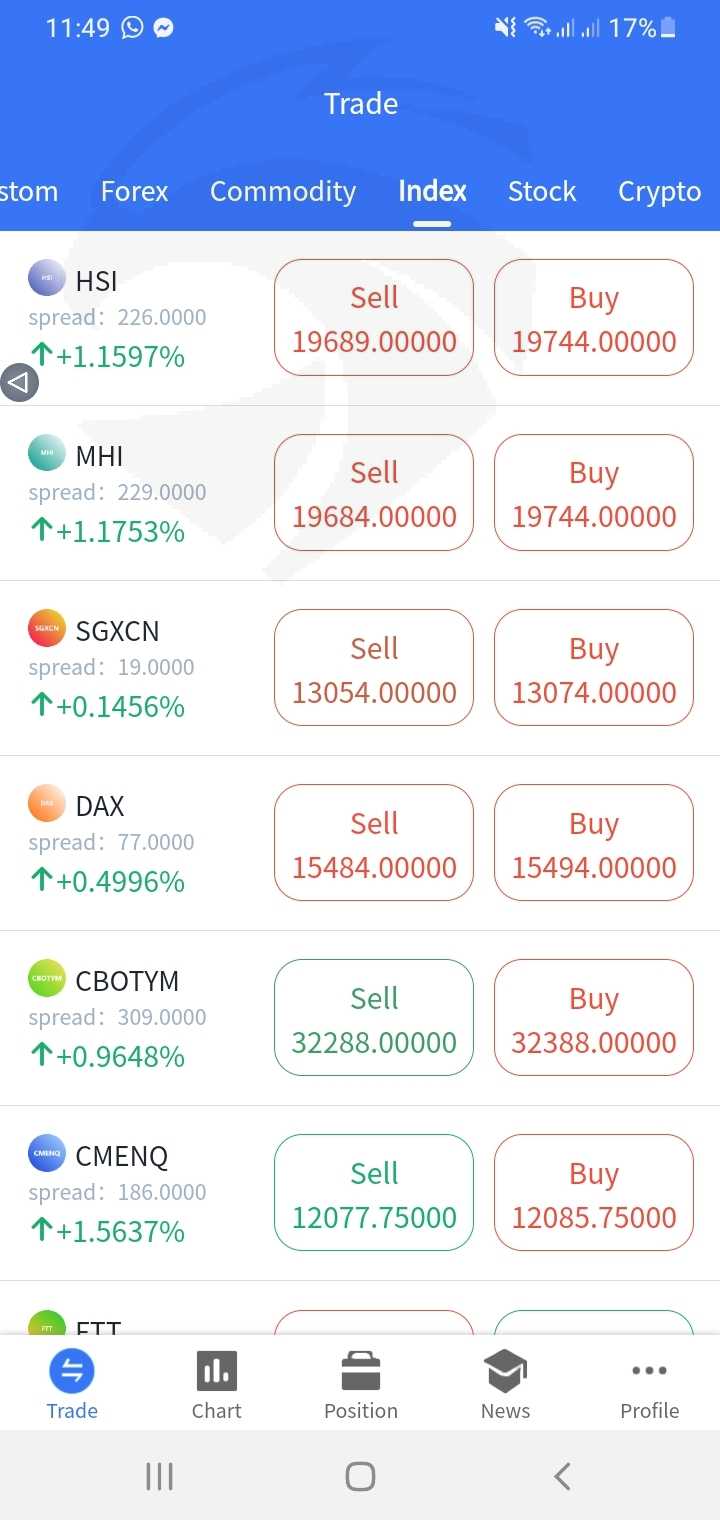Sell MHI at 19684
Image resolution: width=720 pixels, height=1520 pixels.
374,493
